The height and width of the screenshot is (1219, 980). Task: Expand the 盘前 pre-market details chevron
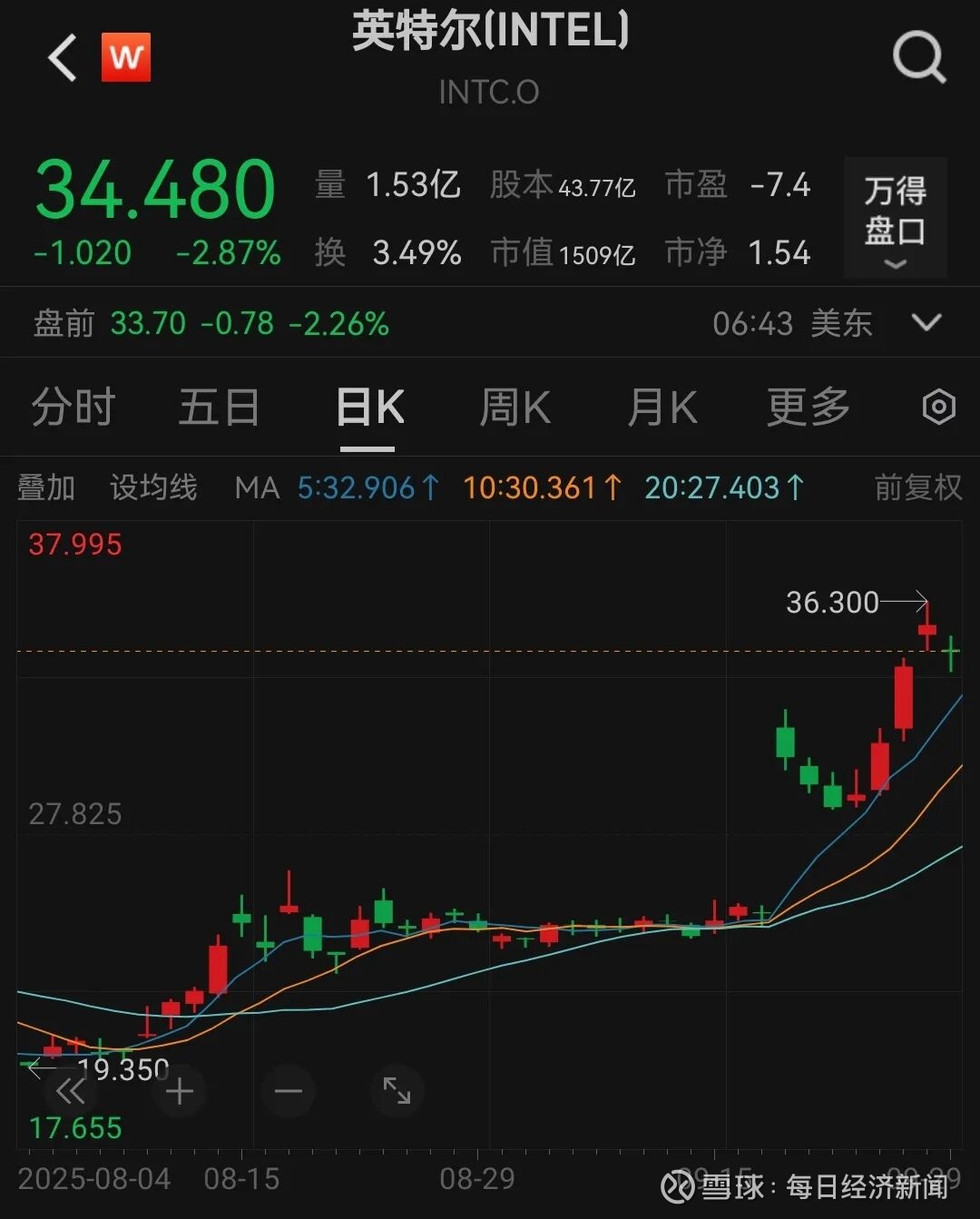pyautogui.click(x=926, y=322)
